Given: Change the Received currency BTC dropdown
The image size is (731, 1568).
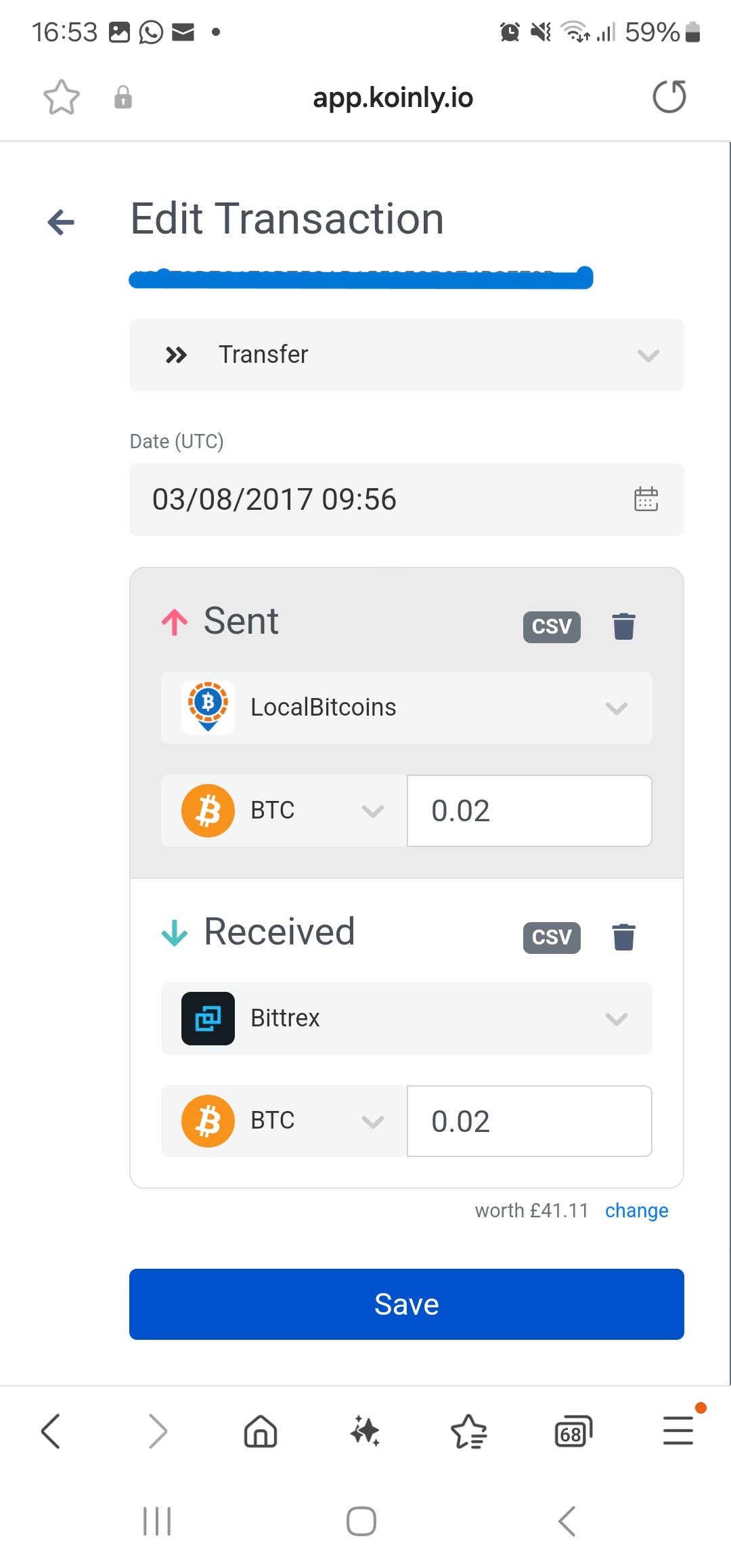Looking at the screenshot, I should click(x=284, y=1121).
